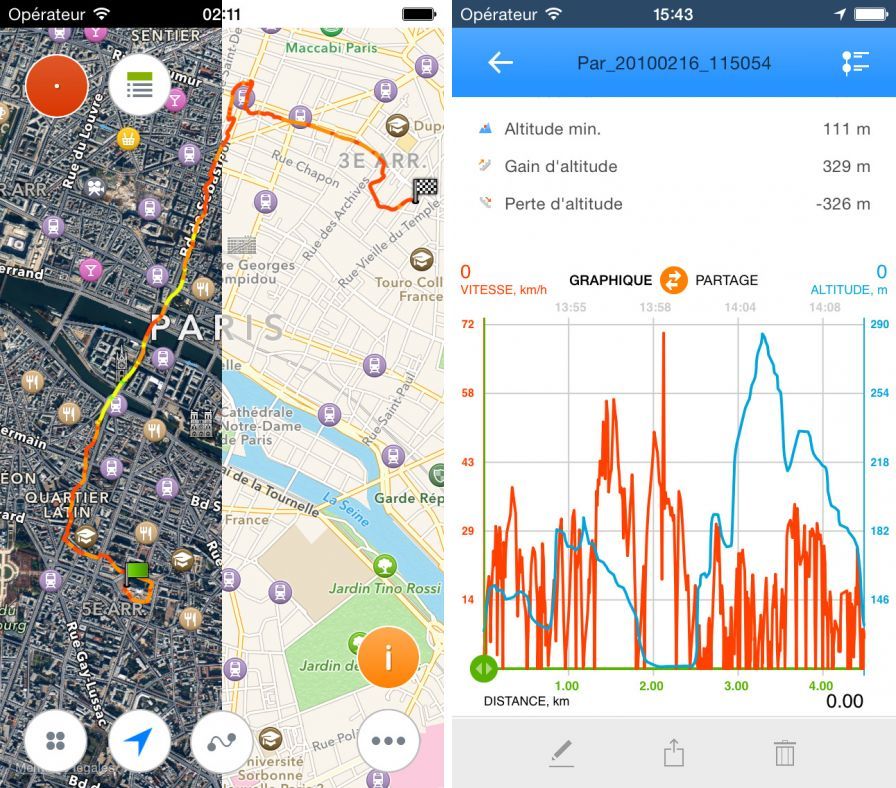Open the four-dot grid button
The height and width of the screenshot is (788, 896).
click(56, 741)
